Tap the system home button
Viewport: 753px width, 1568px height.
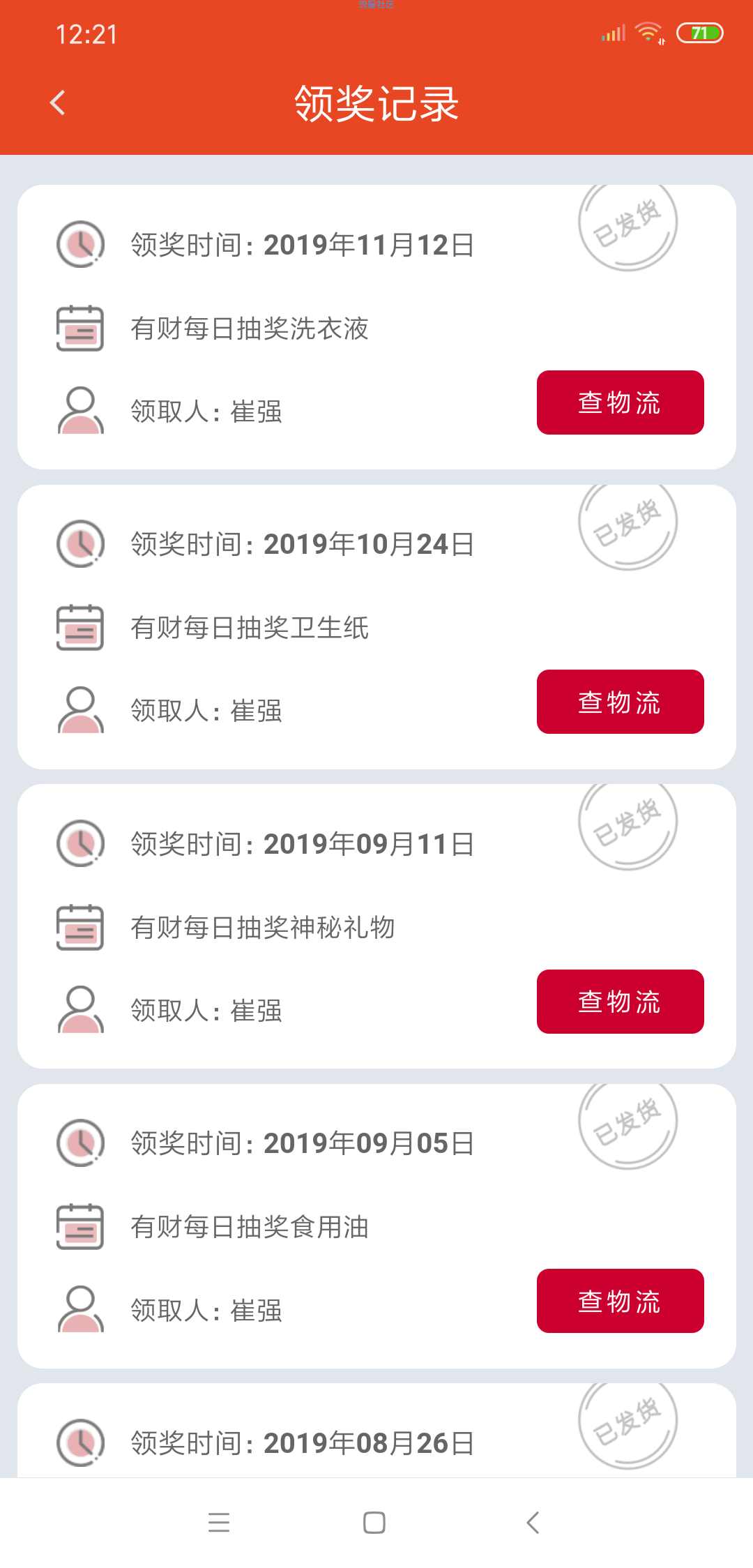[x=374, y=1523]
